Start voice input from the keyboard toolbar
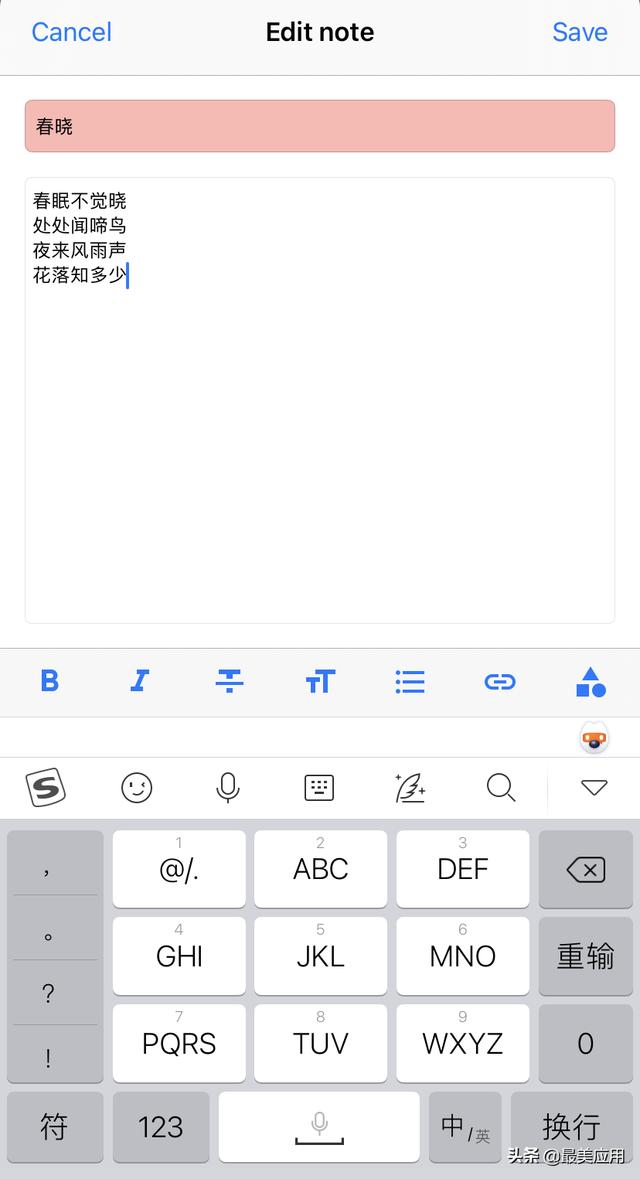 (x=228, y=787)
